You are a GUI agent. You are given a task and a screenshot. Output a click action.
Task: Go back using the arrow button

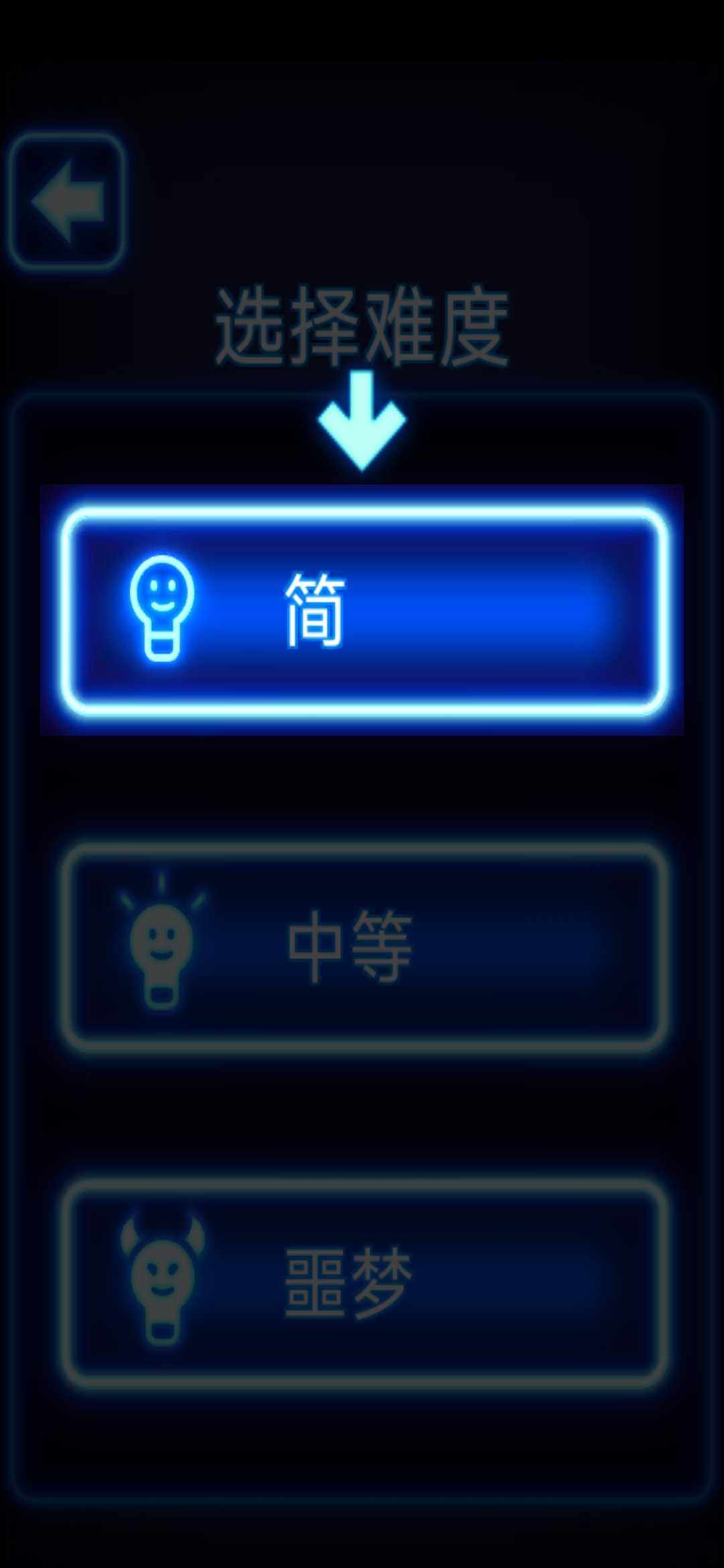pyautogui.click(x=66, y=201)
